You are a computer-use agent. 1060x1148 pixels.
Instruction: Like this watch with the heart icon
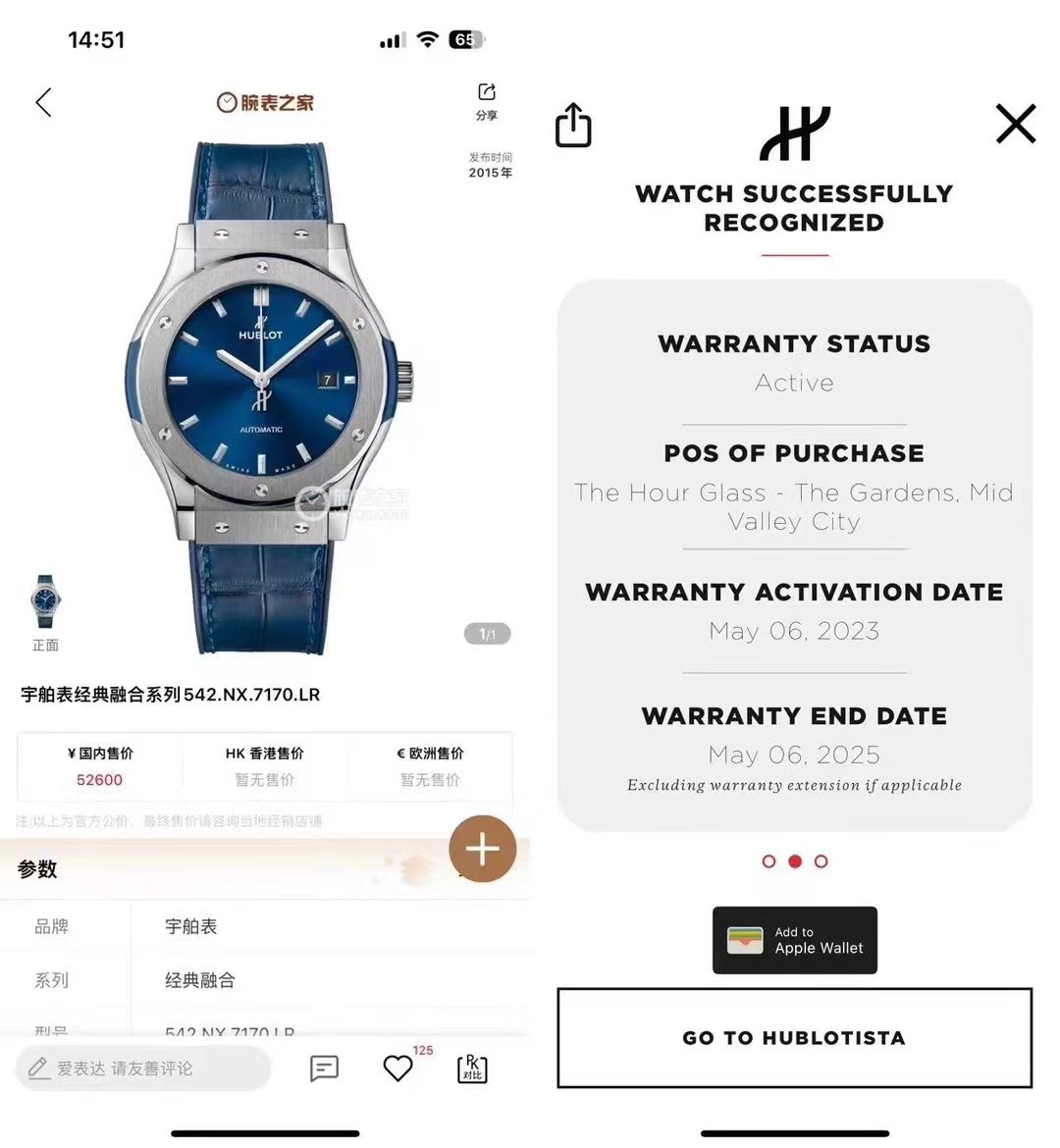pyautogui.click(x=397, y=1068)
